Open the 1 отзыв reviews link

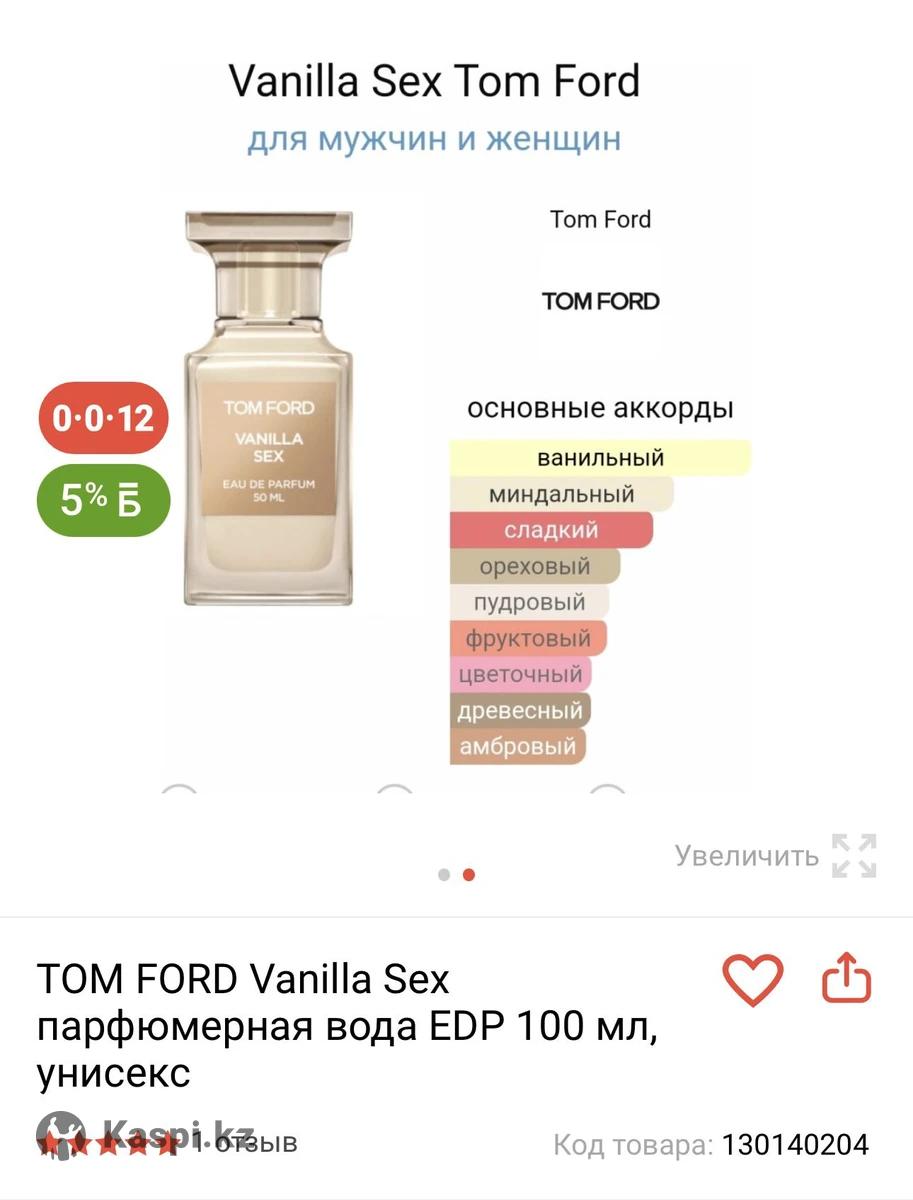tap(245, 1142)
